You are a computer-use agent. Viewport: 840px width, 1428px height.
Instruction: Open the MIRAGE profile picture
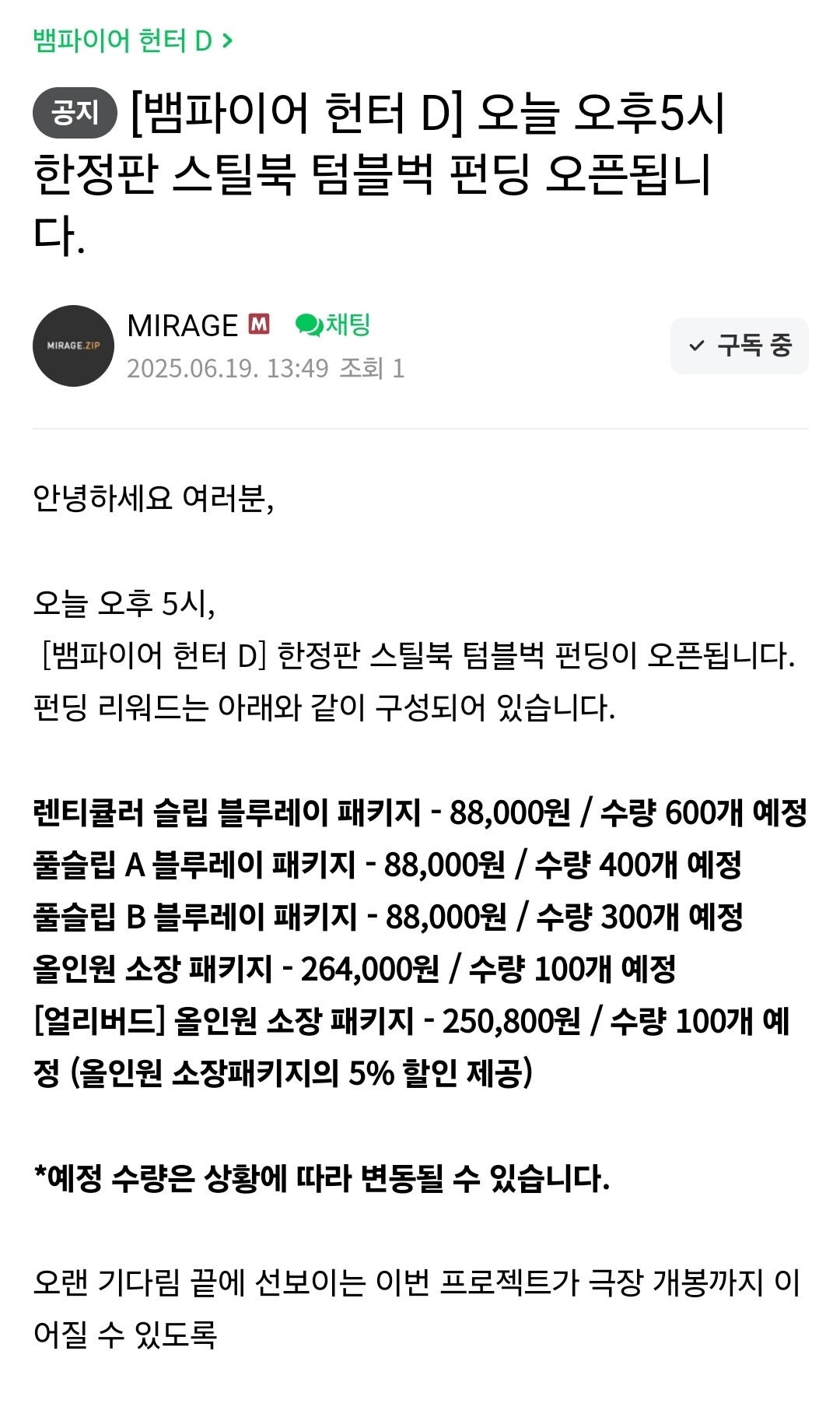point(73,346)
